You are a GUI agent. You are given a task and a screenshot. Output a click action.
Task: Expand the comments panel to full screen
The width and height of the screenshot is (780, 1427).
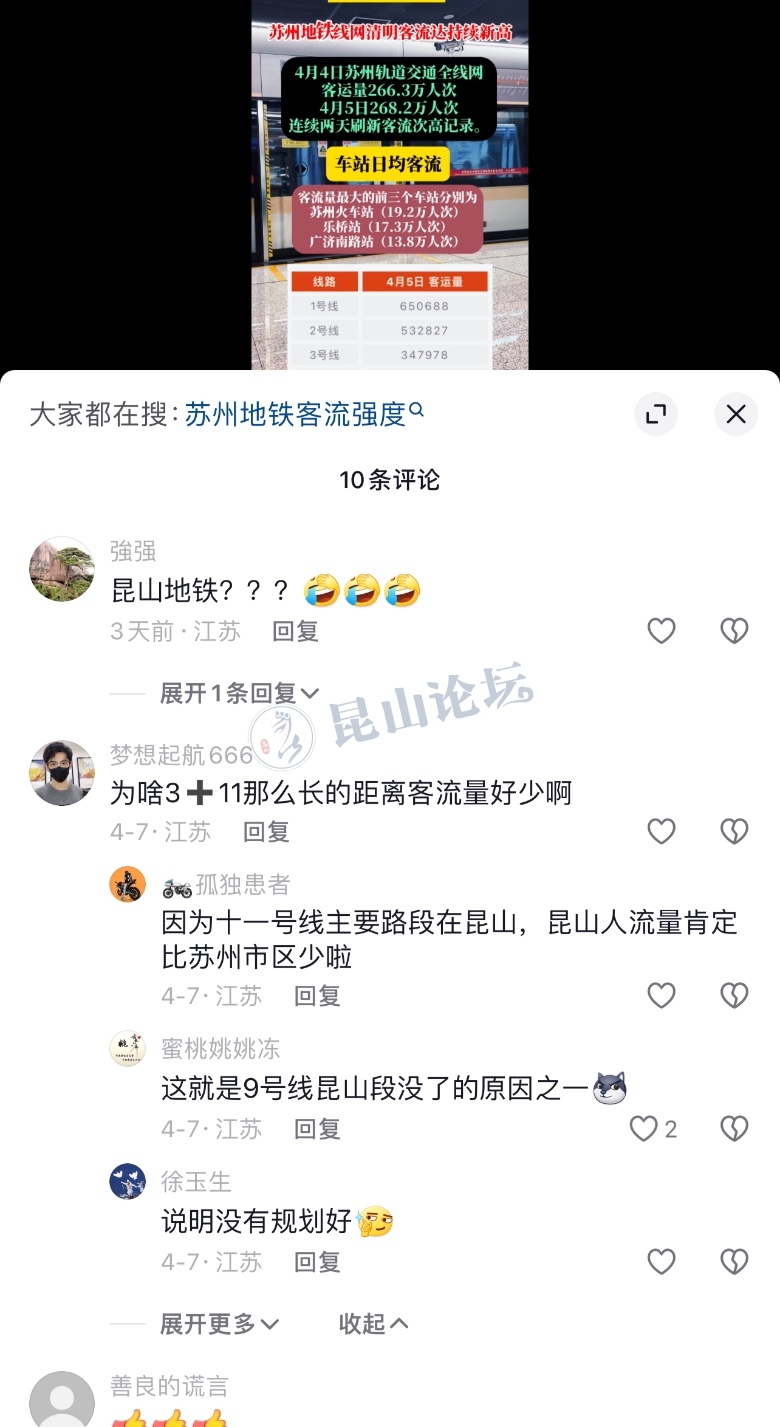coord(656,414)
